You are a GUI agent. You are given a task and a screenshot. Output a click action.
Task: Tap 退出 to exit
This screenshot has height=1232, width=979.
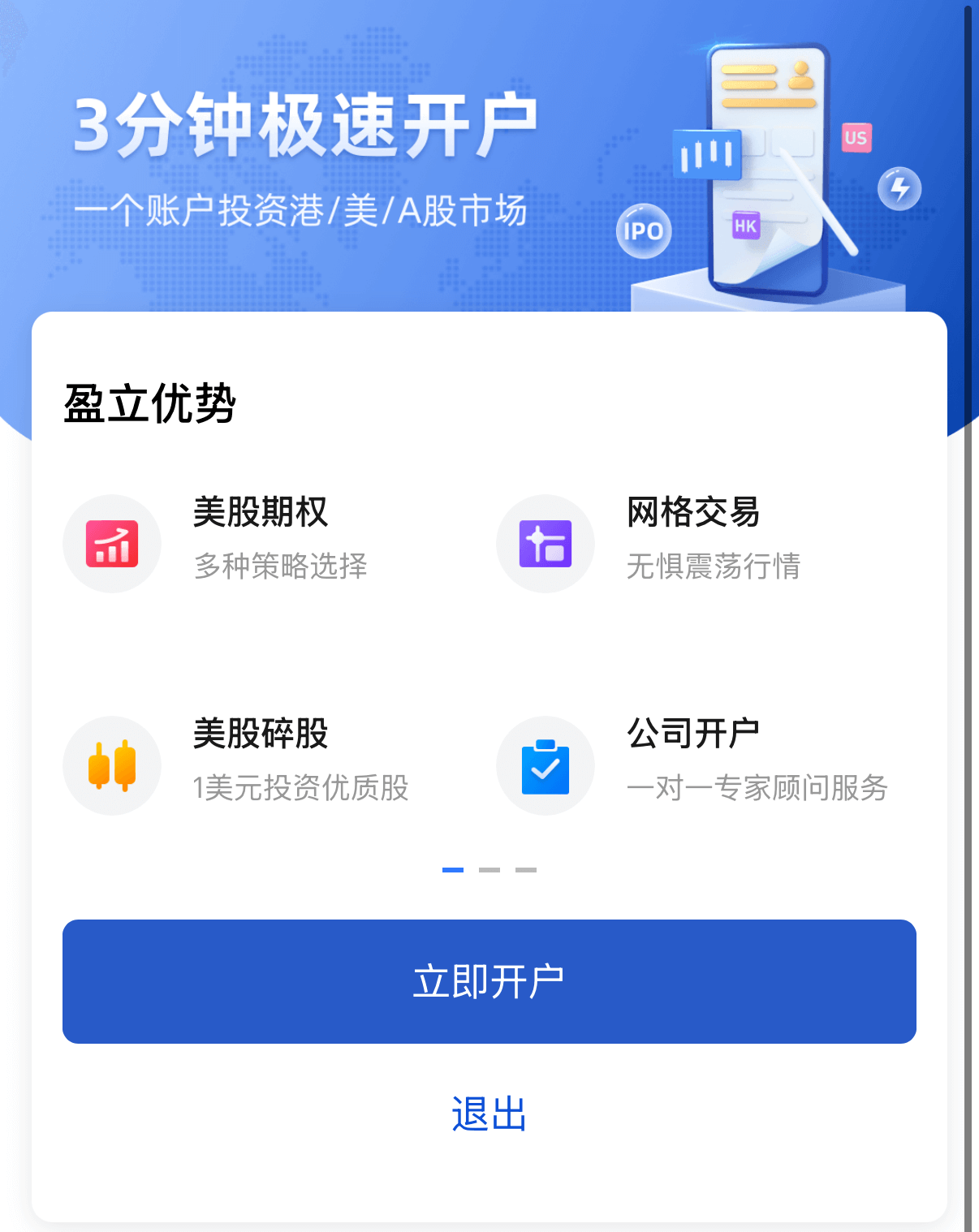[489, 1114]
